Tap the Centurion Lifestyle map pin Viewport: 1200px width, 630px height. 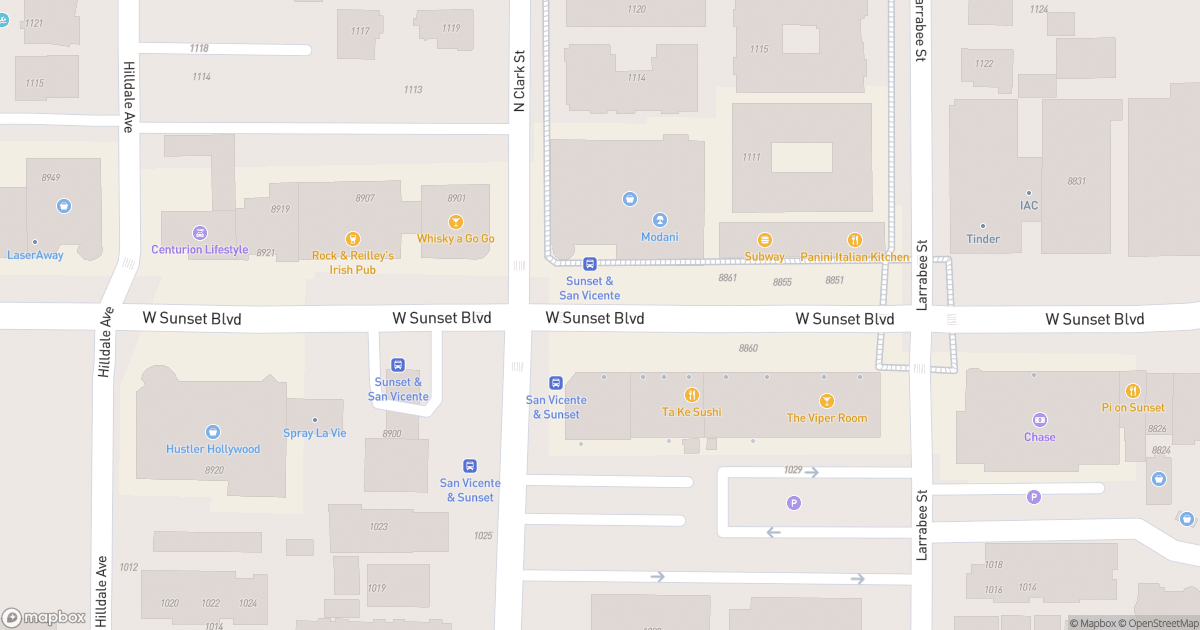pyautogui.click(x=199, y=232)
